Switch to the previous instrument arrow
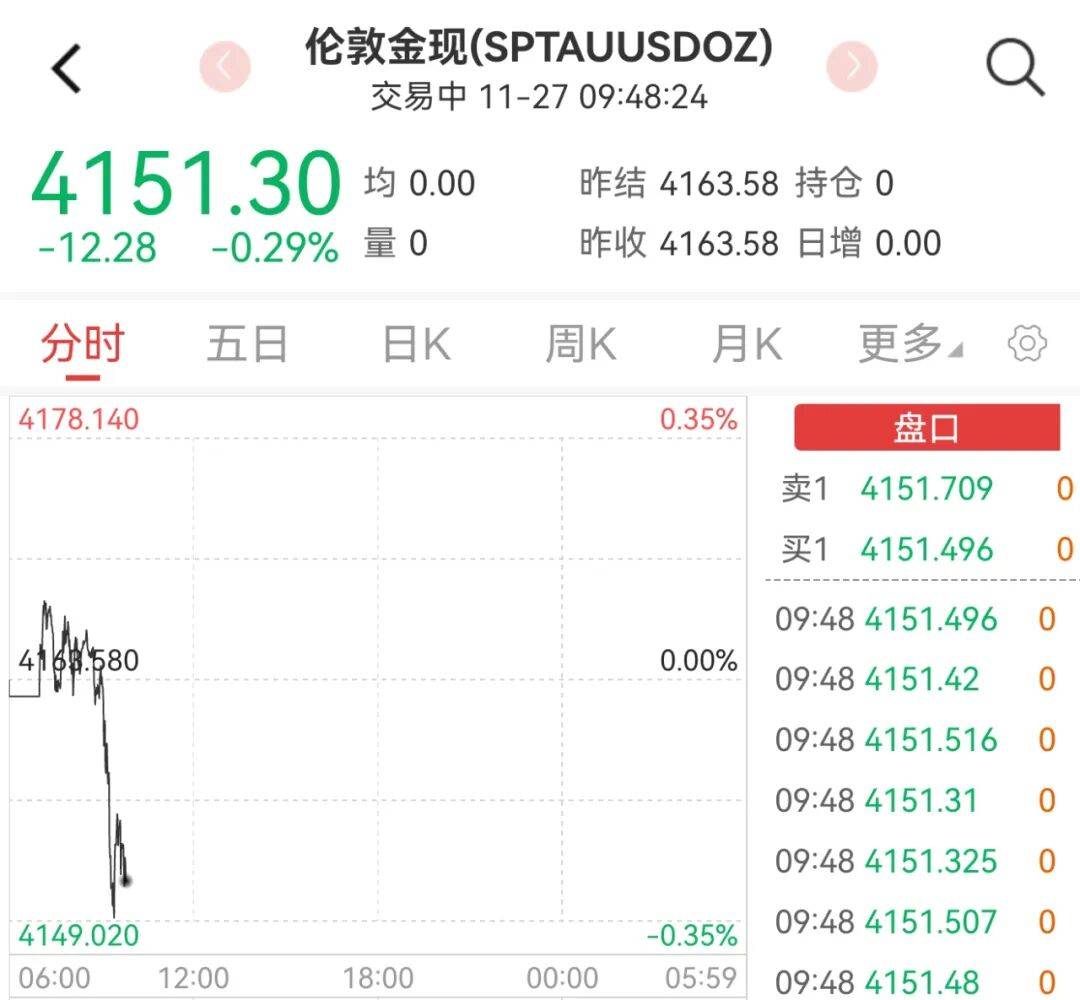 (x=224, y=67)
